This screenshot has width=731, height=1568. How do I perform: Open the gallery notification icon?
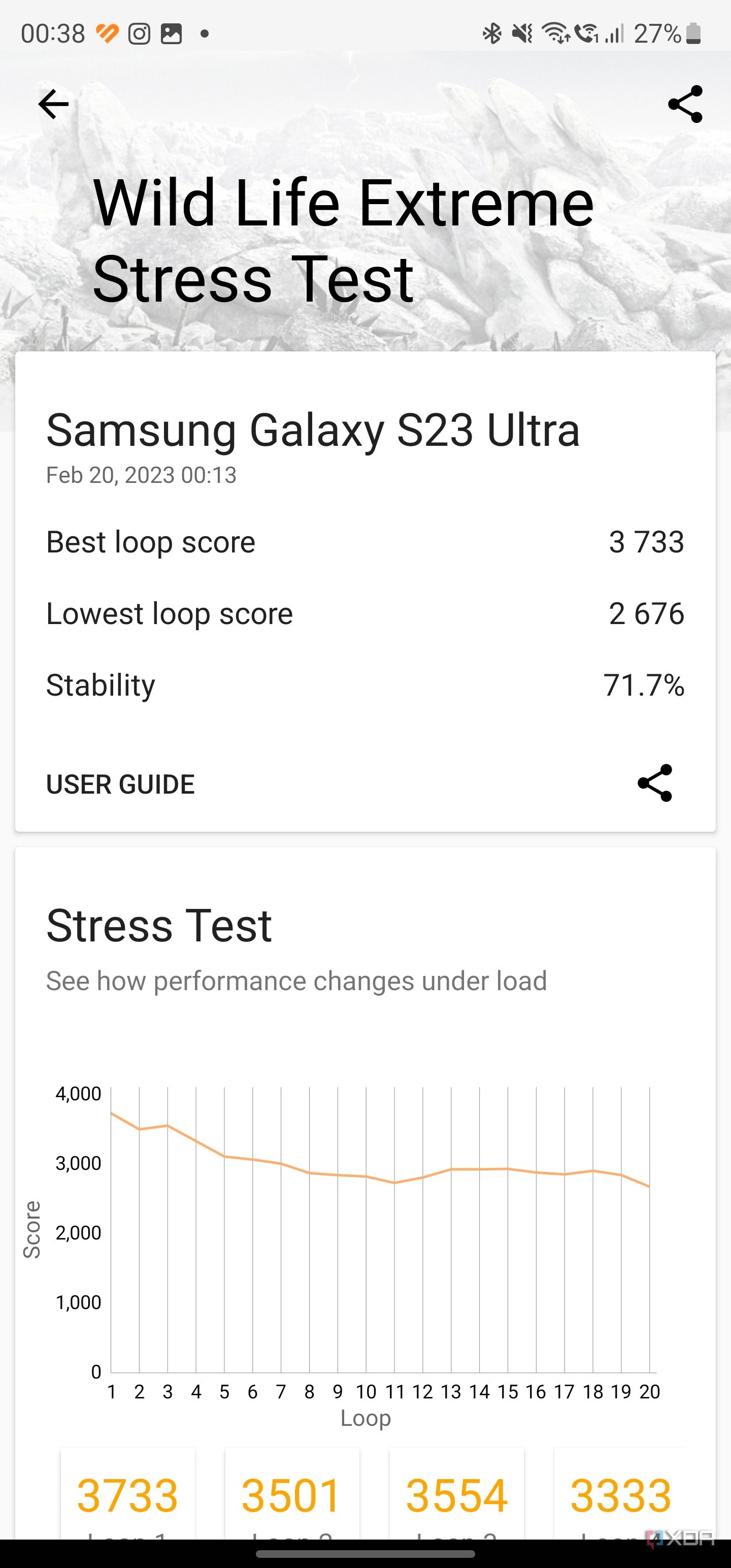tap(172, 33)
